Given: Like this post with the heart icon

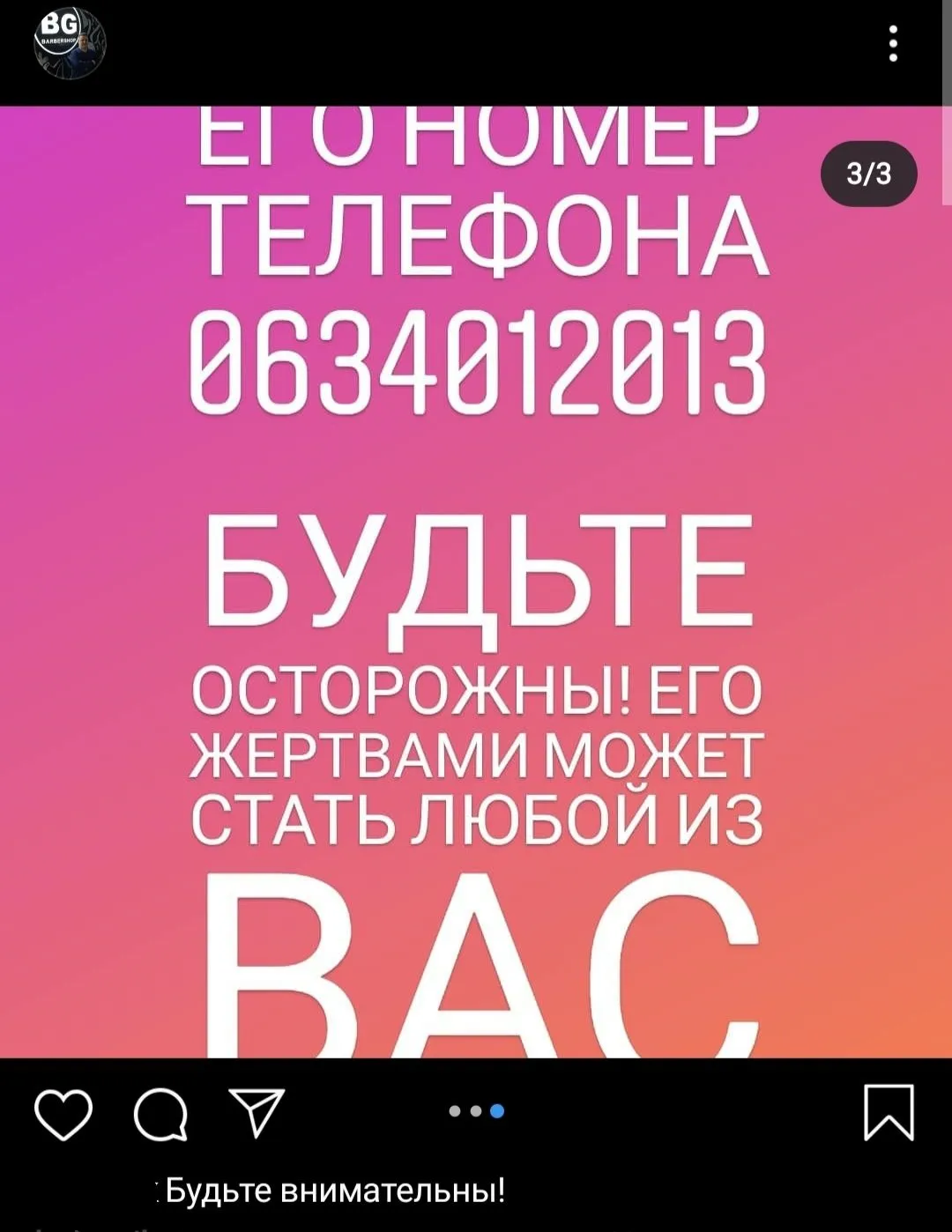Looking at the screenshot, I should [63, 1113].
